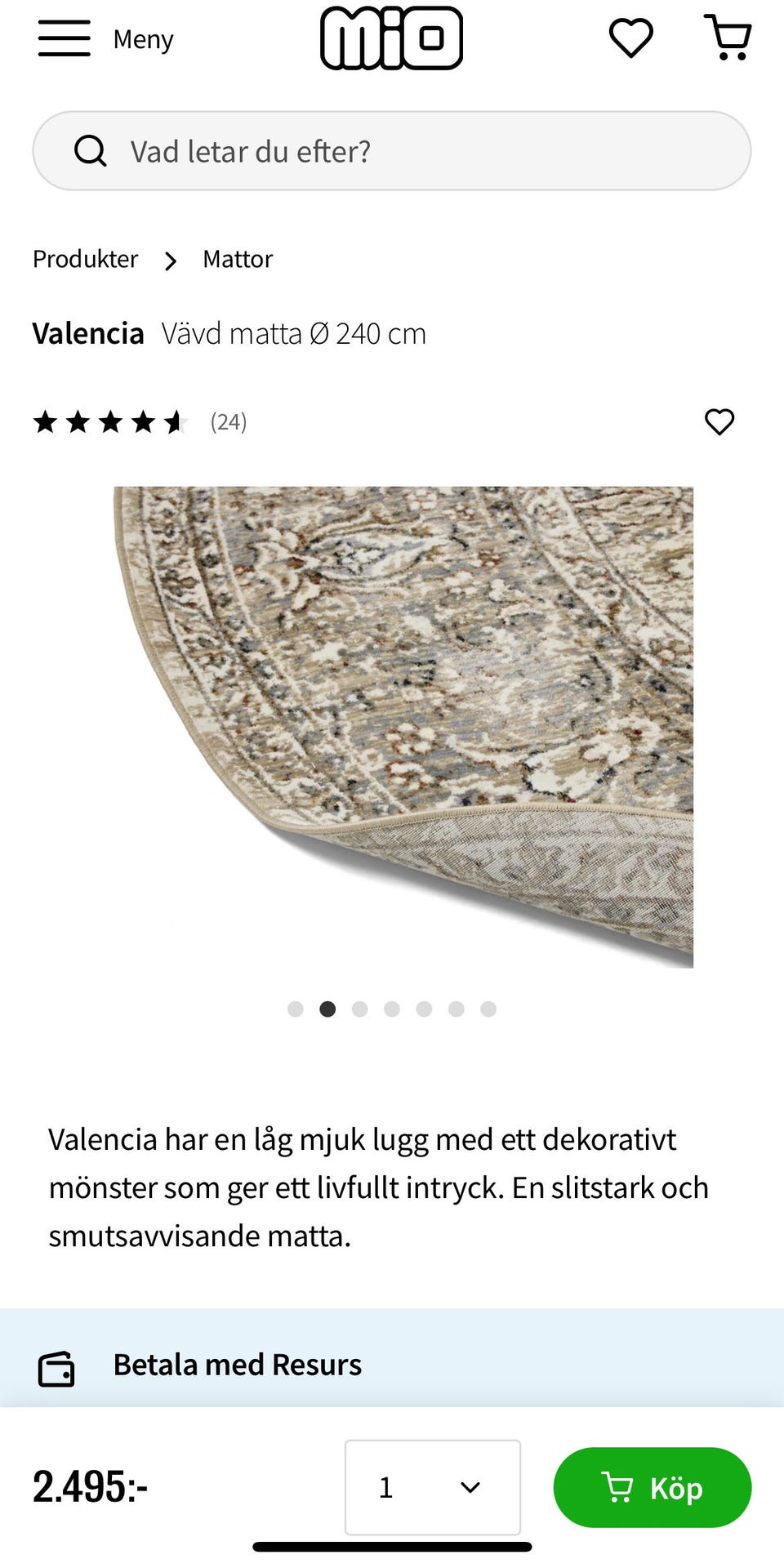Click the chevron between Produkter and Mattor
Image resolution: width=784 pixels, height=1568 pixels.
170,260
